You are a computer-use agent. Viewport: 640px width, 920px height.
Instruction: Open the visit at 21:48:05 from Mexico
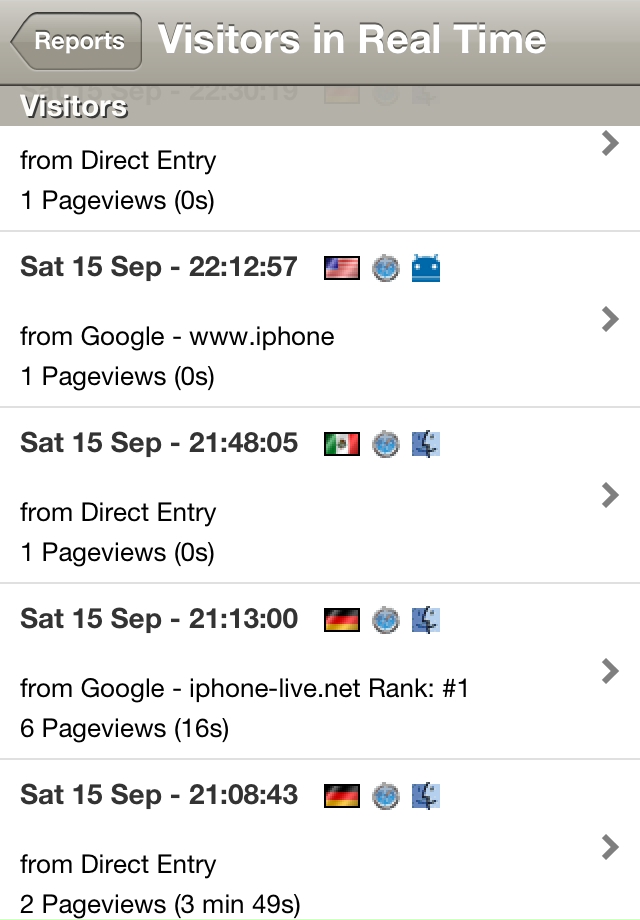[x=320, y=496]
